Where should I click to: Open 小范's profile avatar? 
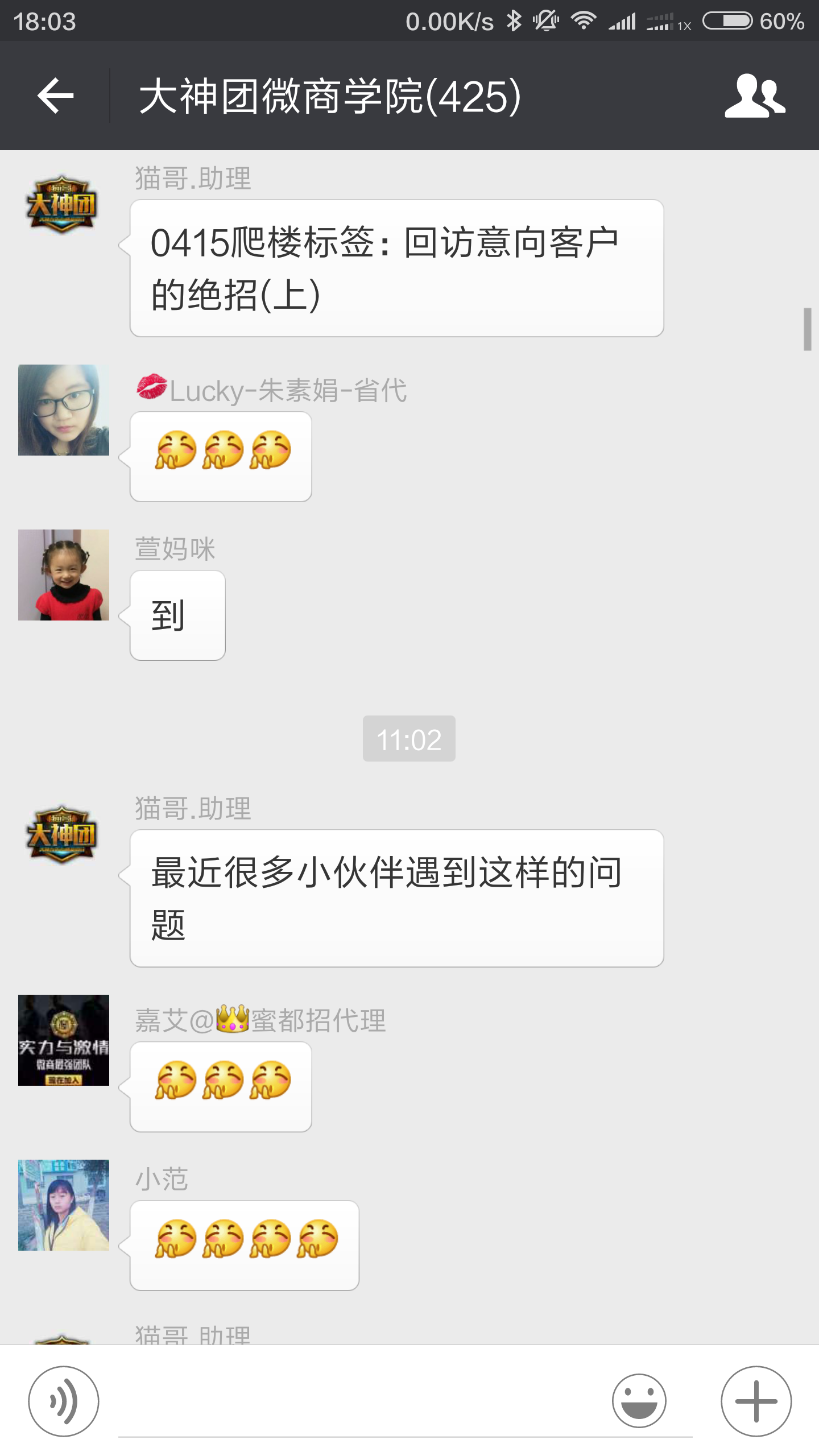pyautogui.click(x=64, y=1205)
